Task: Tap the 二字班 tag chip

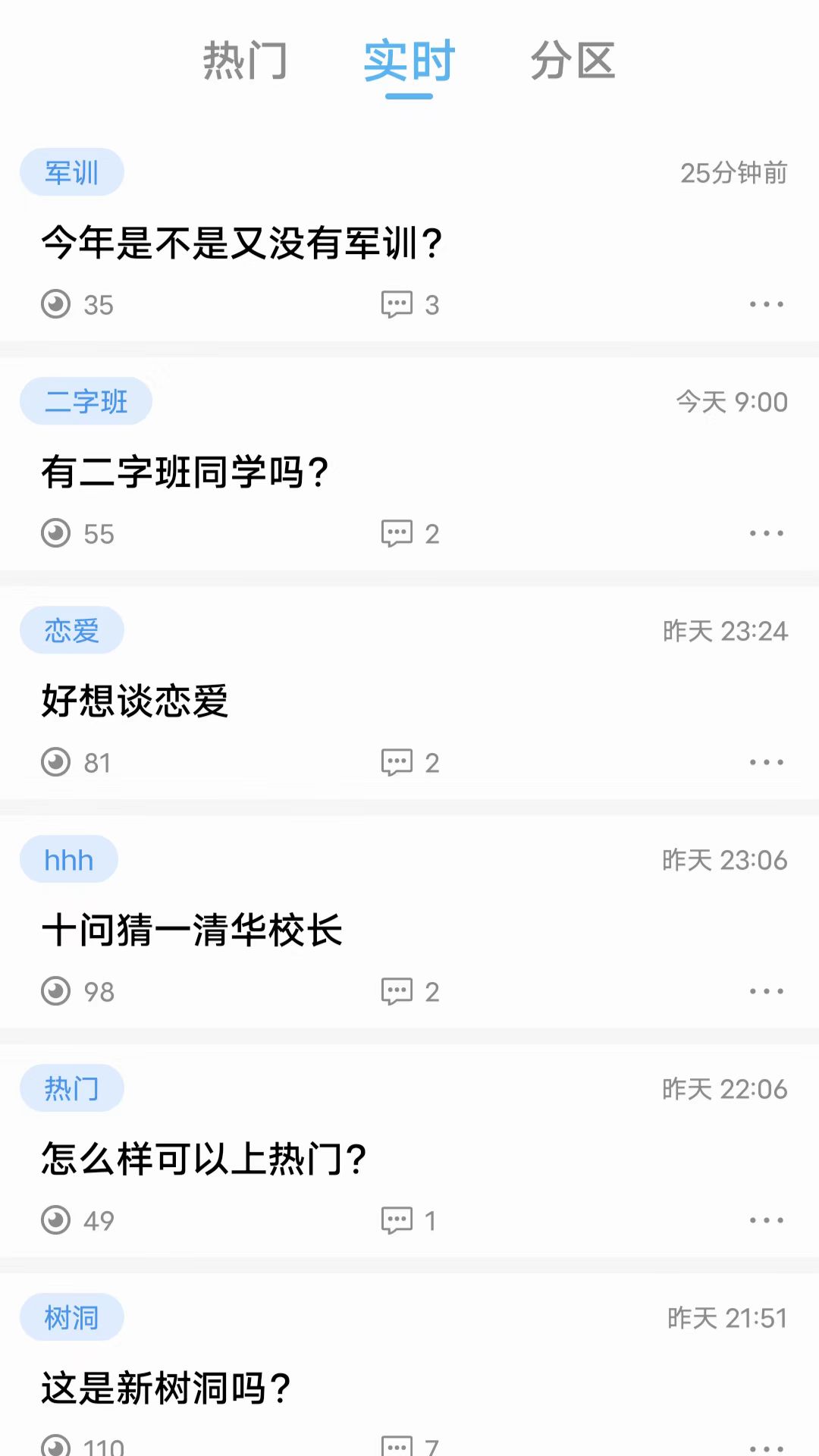Action: (x=86, y=402)
